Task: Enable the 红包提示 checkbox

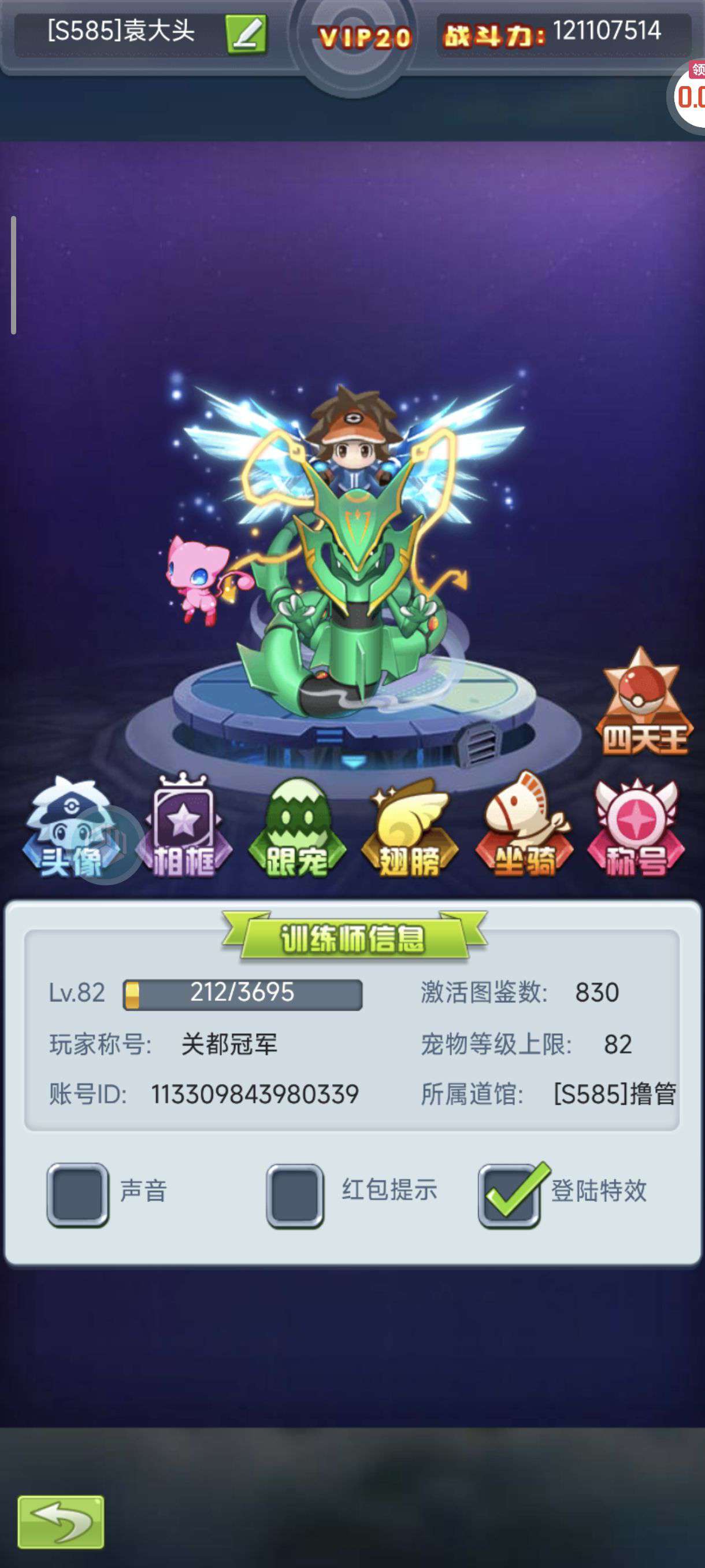Action: click(295, 1196)
